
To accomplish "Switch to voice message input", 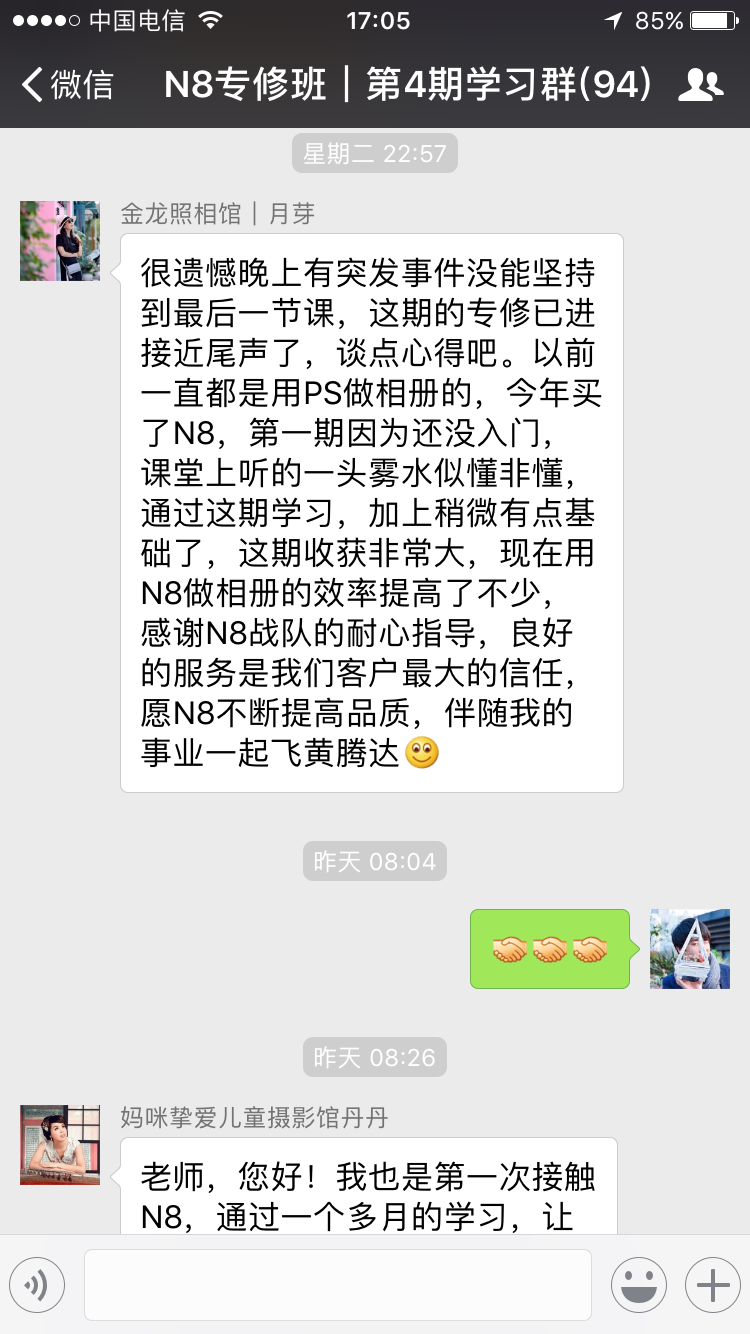I will tap(38, 1285).
